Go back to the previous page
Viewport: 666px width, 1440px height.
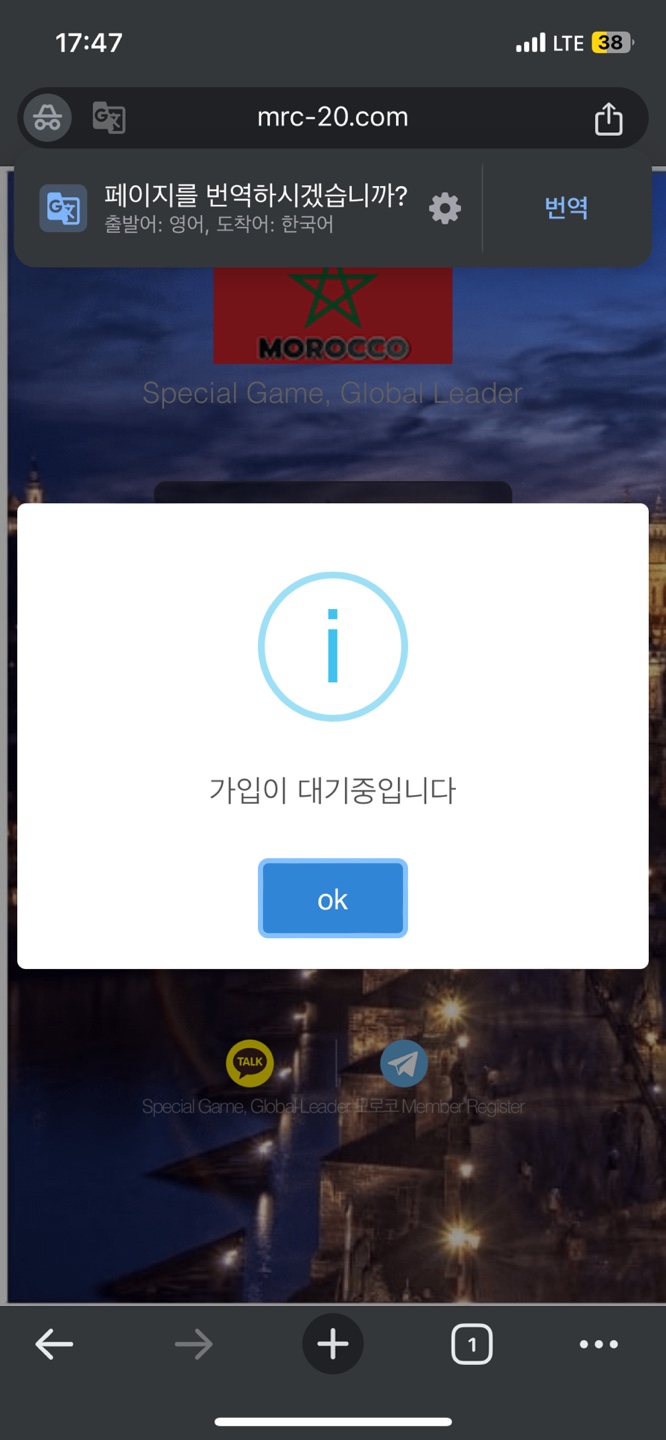[x=54, y=1345]
